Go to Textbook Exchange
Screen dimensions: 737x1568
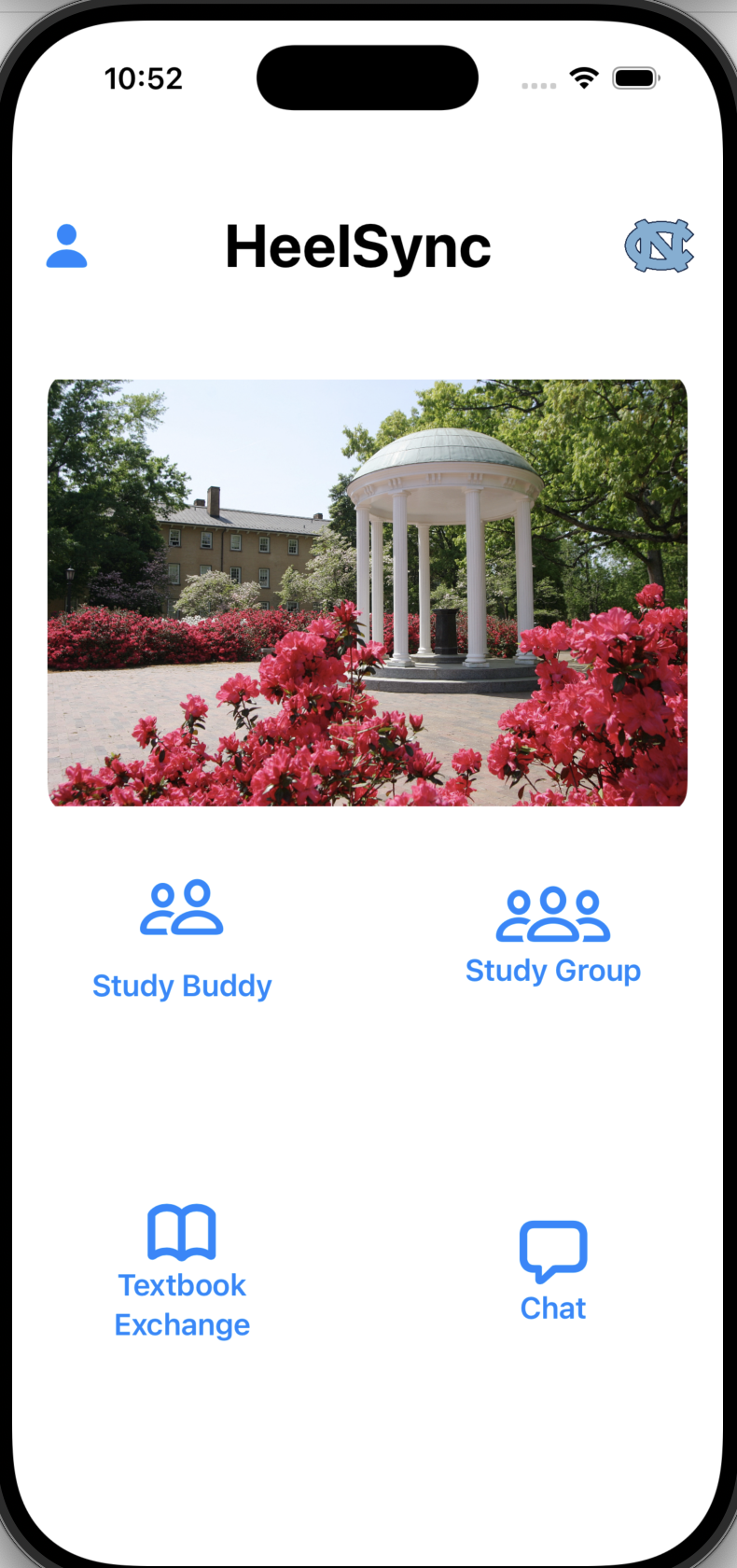click(182, 1272)
